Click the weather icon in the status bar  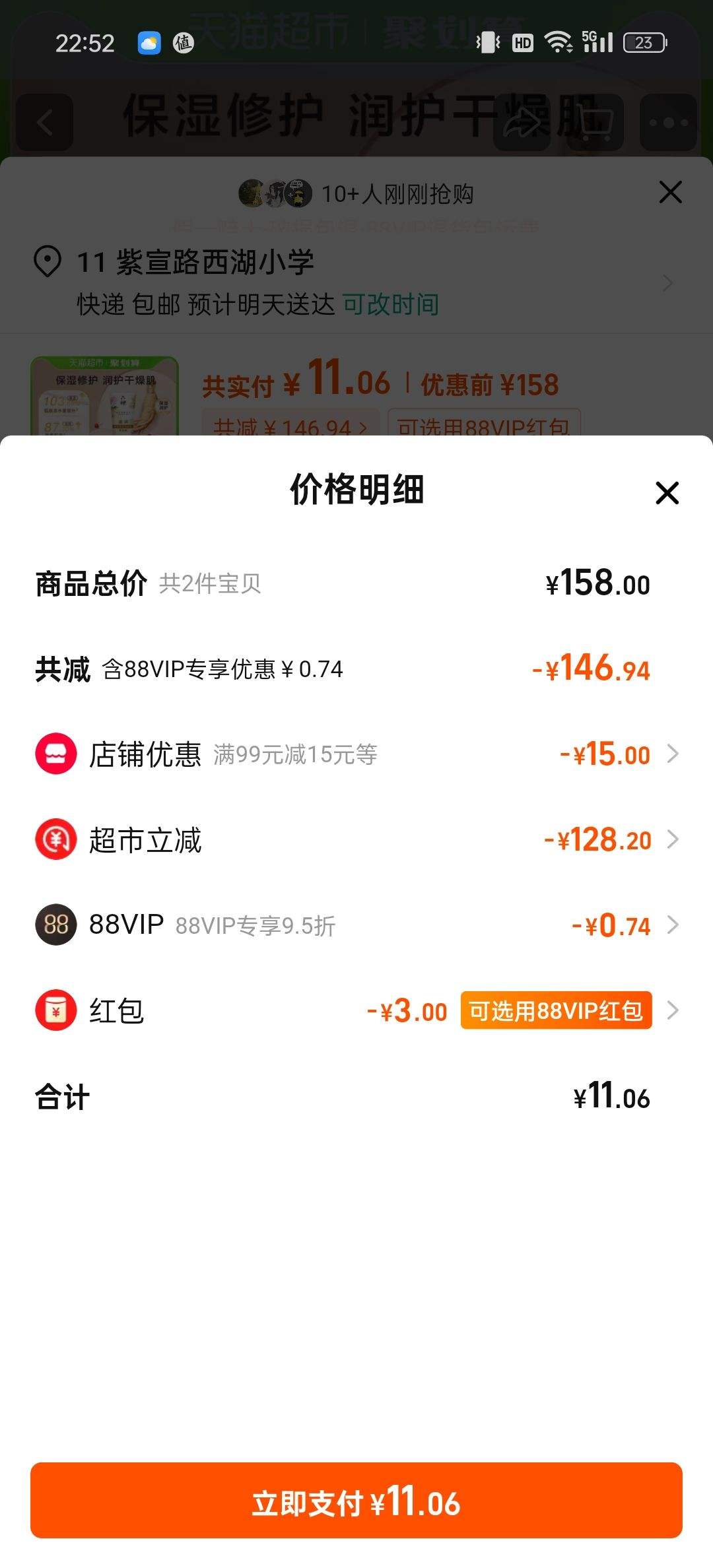149,42
